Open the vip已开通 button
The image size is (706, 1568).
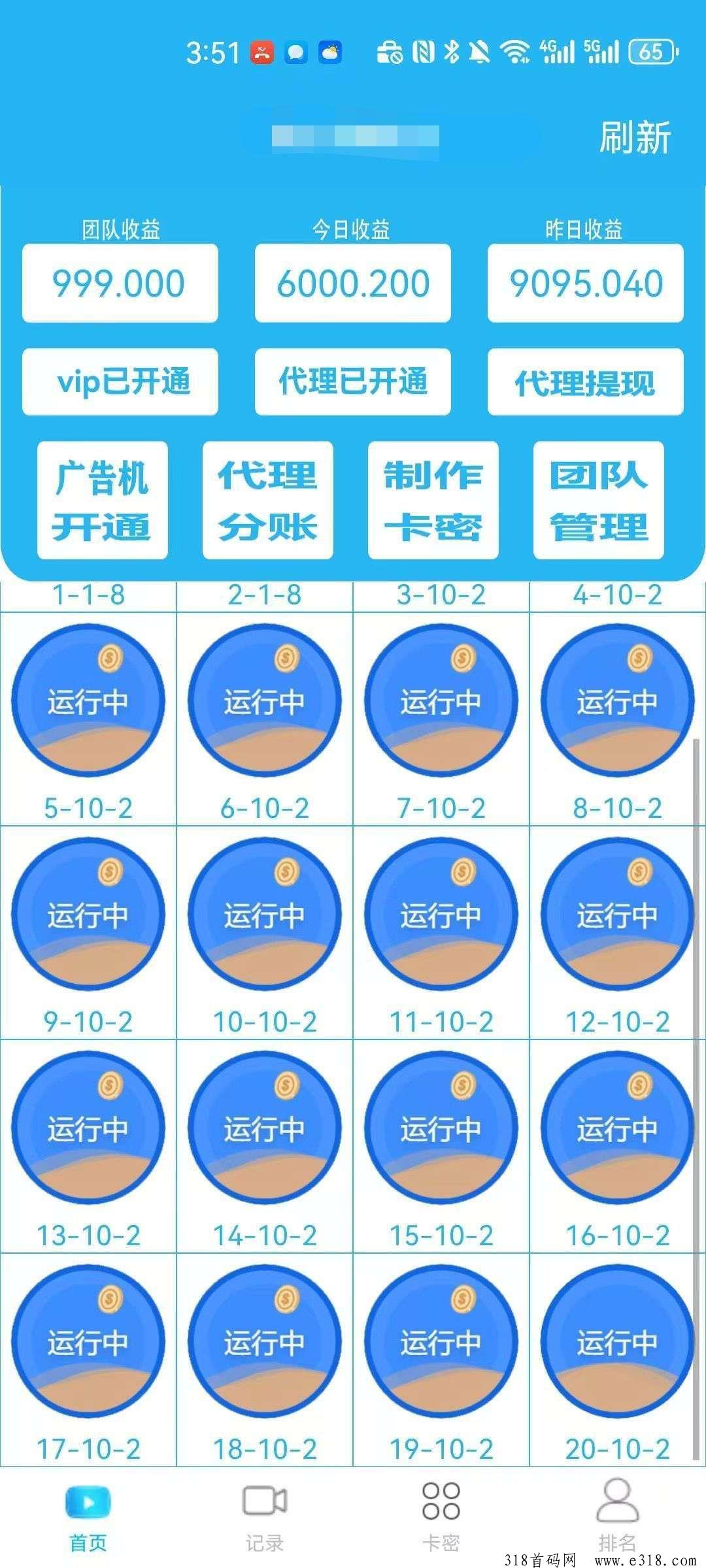tap(120, 382)
